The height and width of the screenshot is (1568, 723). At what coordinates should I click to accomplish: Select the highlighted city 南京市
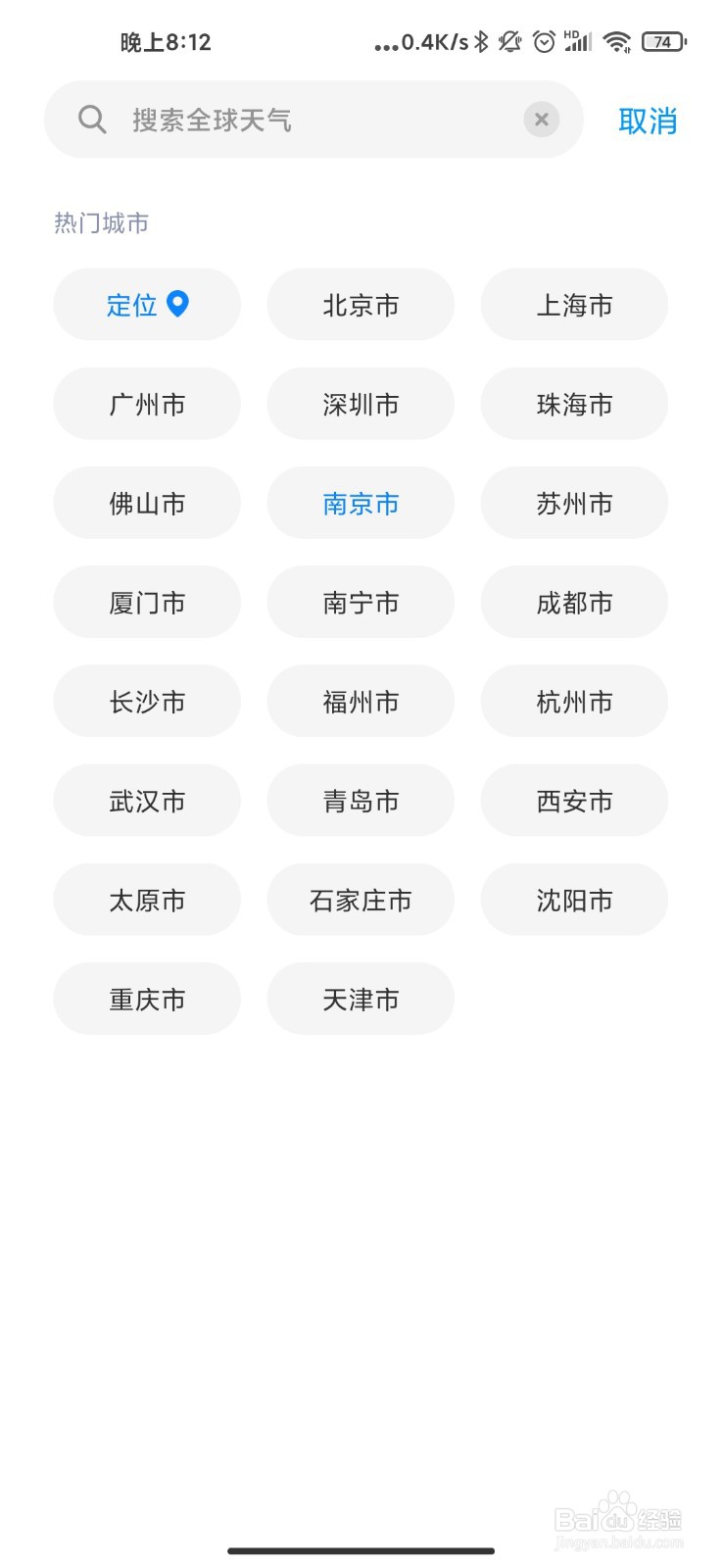pos(361,503)
